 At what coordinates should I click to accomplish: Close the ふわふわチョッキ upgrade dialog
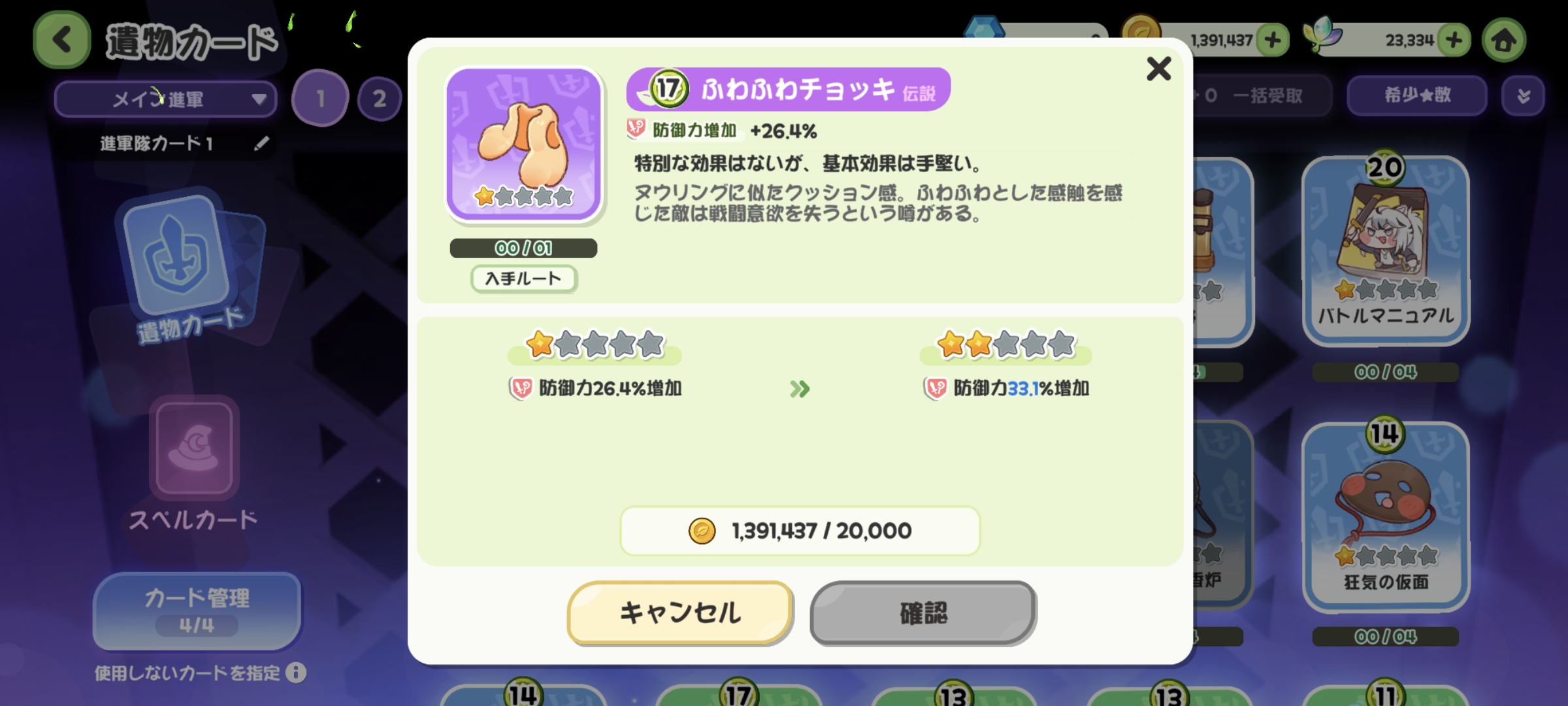pyautogui.click(x=1158, y=69)
